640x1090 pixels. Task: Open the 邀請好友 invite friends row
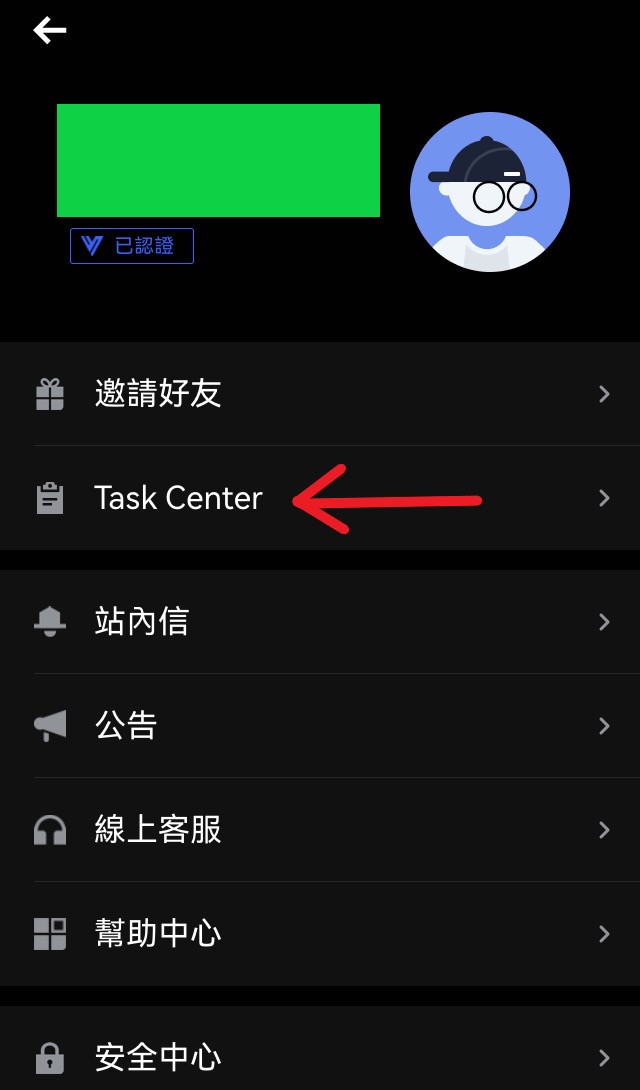pyautogui.click(x=320, y=394)
